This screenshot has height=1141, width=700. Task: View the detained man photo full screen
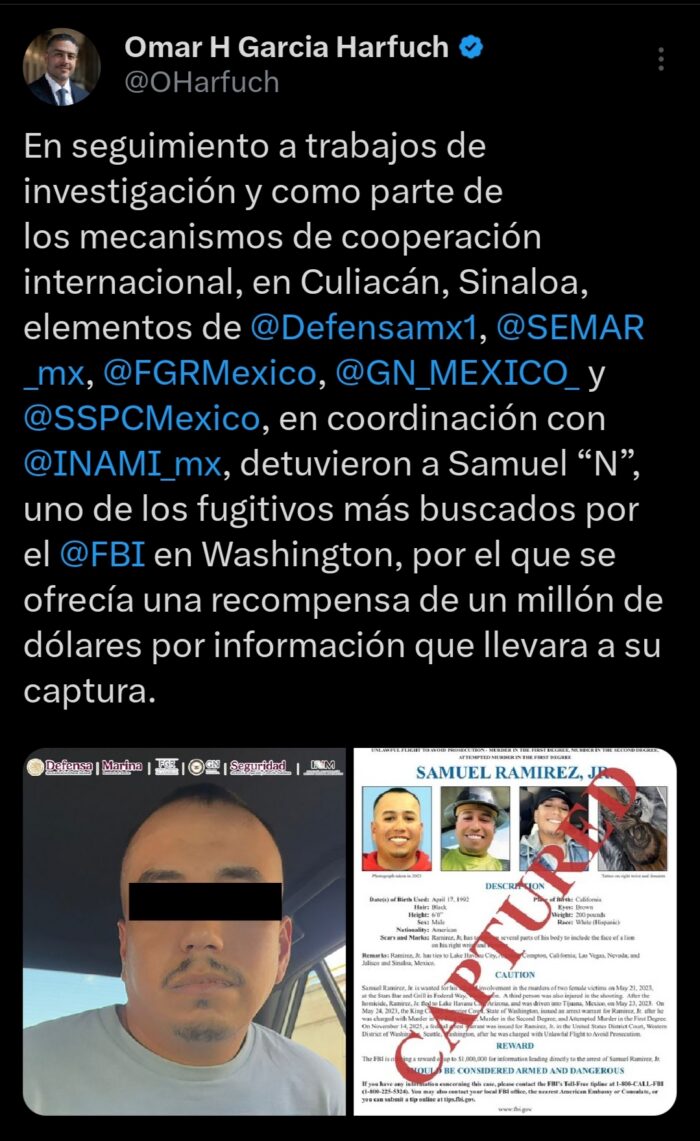tap(184, 930)
